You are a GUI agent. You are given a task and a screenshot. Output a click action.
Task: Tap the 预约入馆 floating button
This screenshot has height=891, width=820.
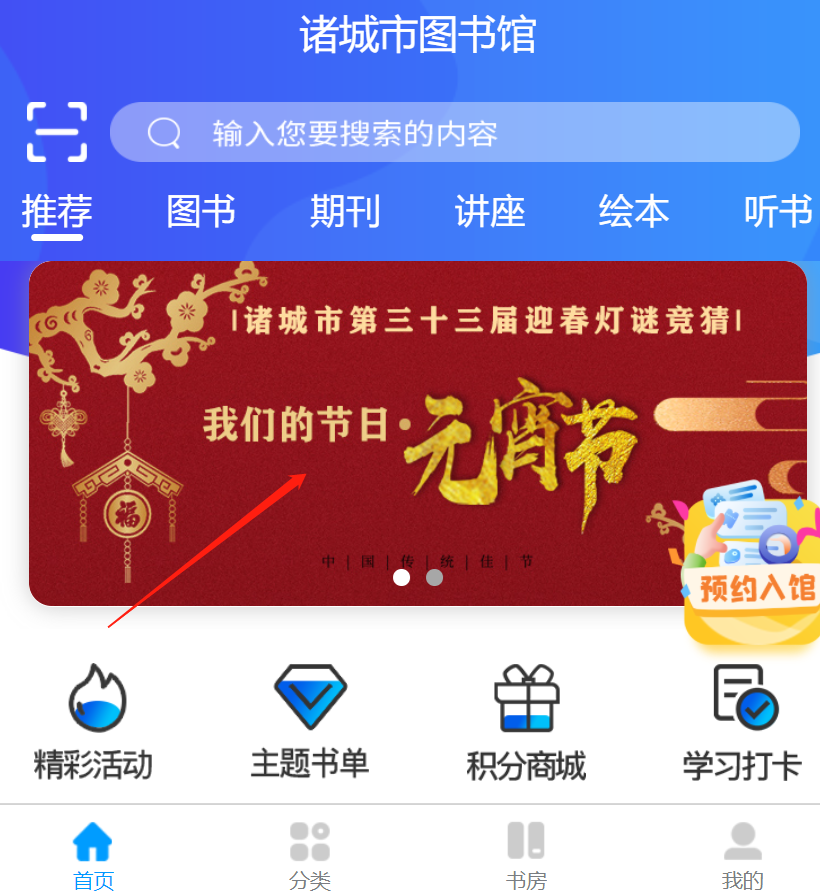[753, 570]
